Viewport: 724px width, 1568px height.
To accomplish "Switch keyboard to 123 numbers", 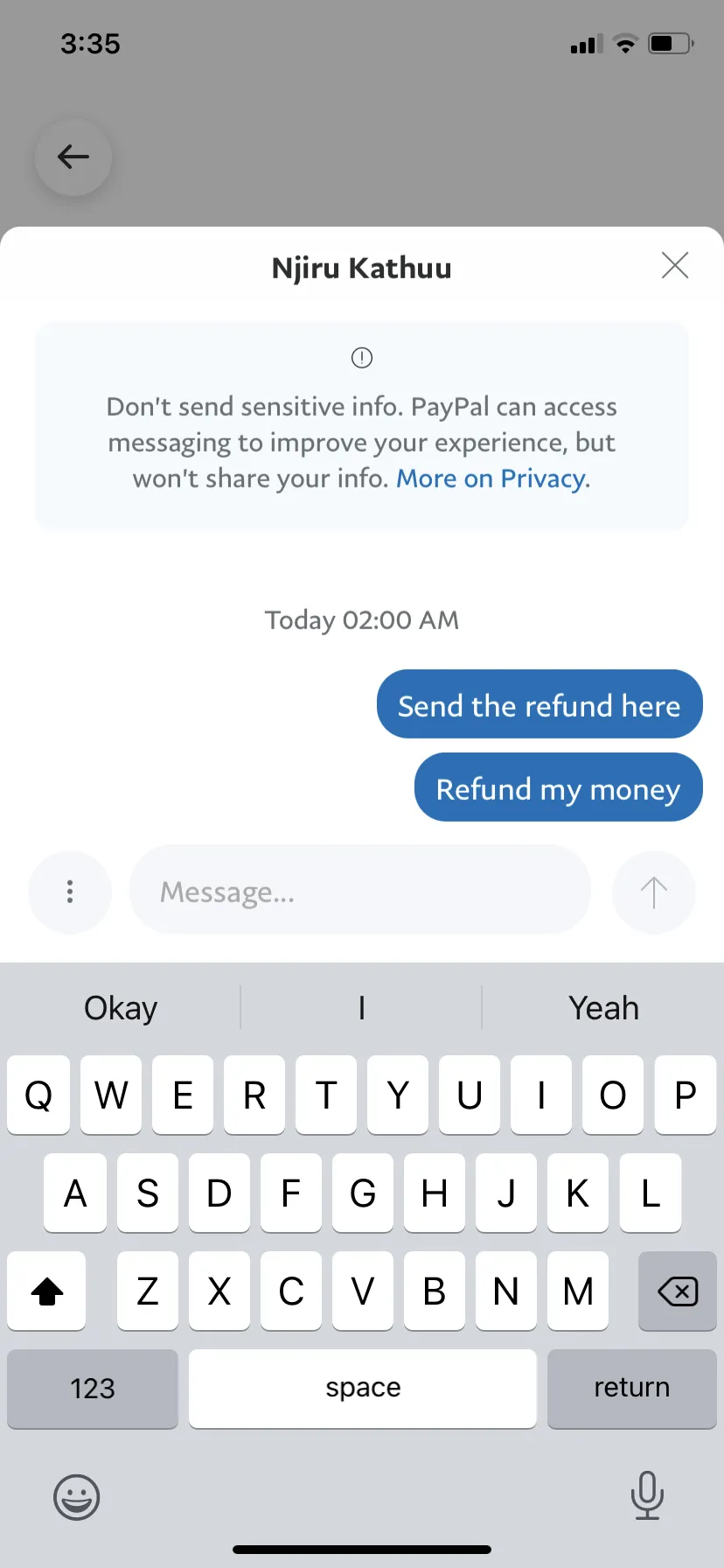I will (x=93, y=1389).
